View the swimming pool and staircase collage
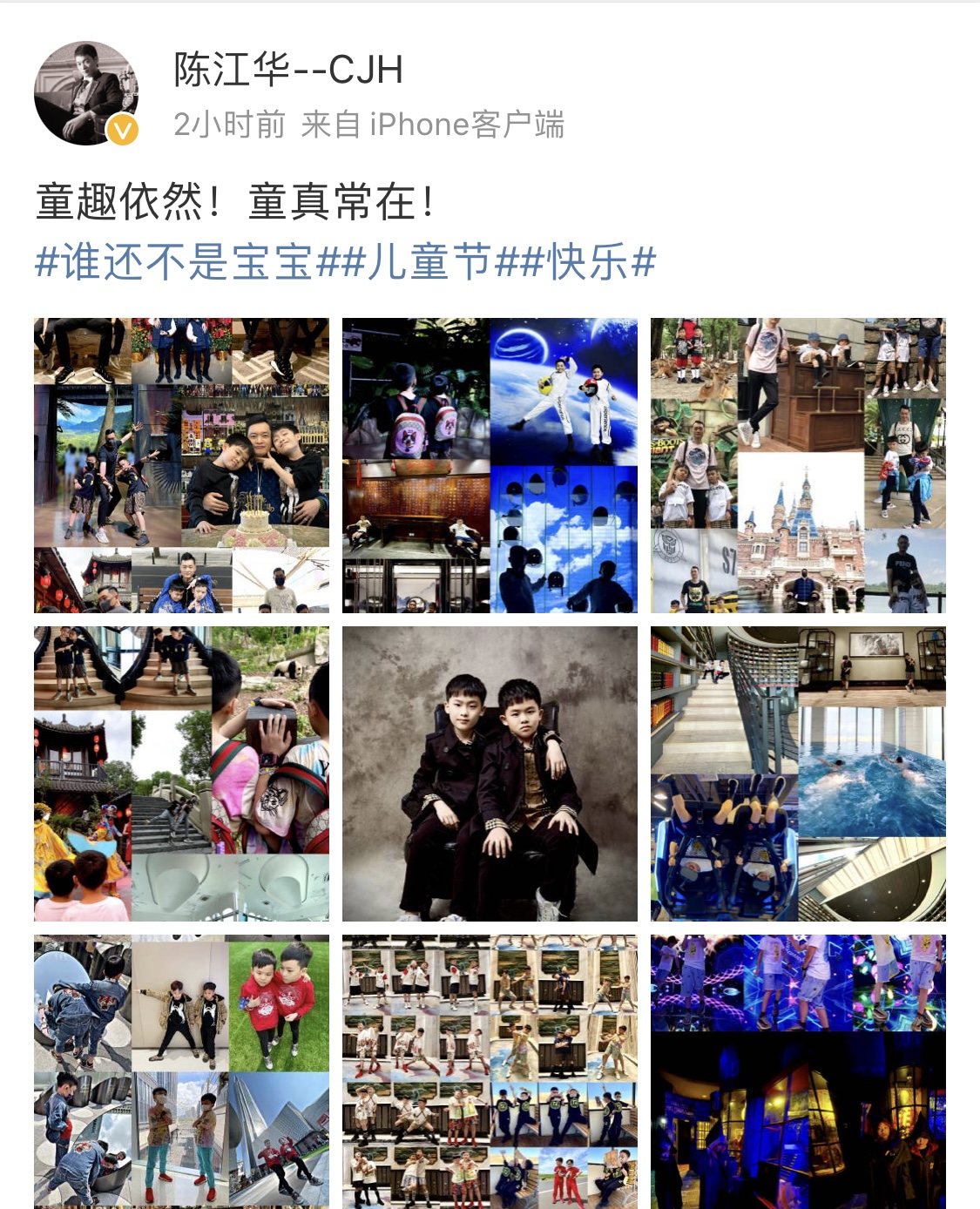 click(x=798, y=773)
